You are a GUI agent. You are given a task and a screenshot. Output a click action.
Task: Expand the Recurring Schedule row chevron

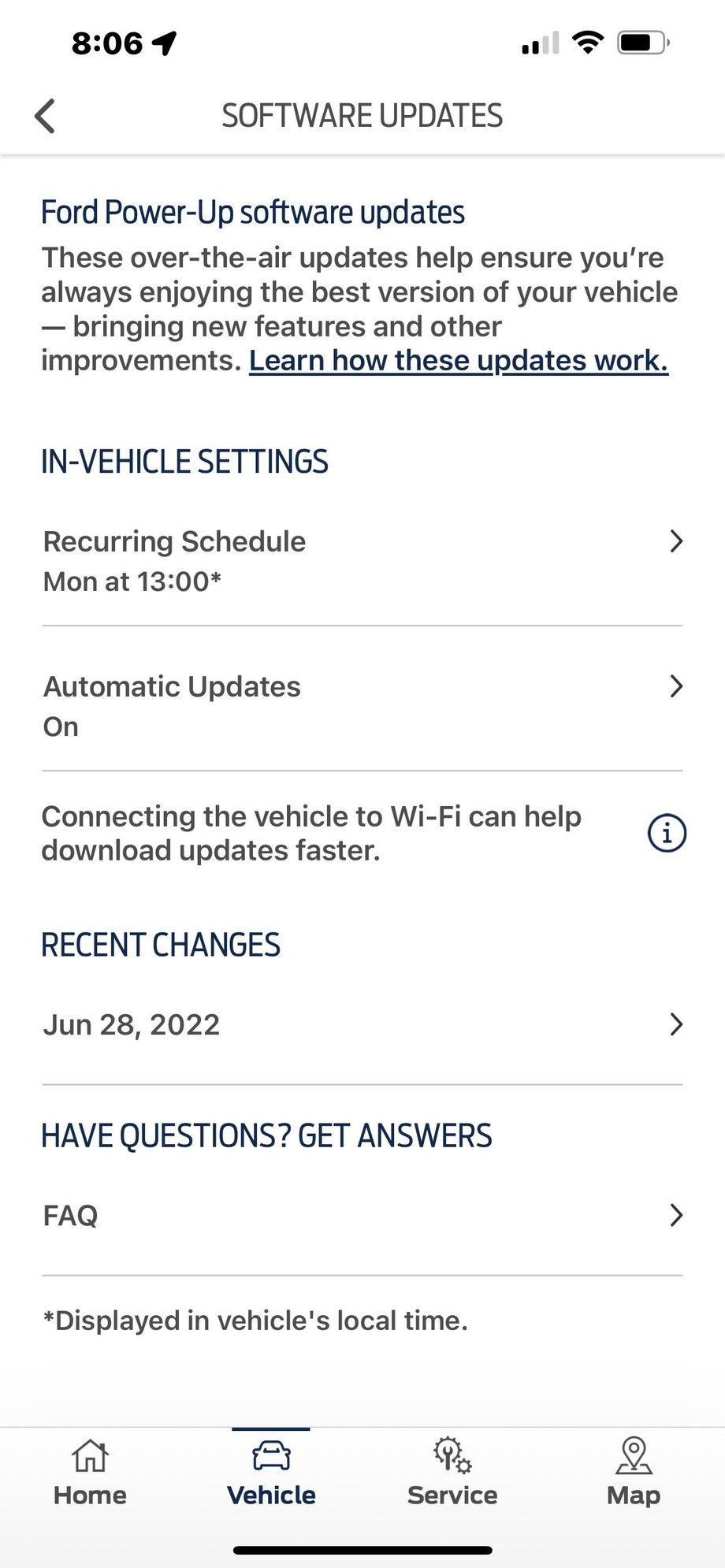(676, 541)
